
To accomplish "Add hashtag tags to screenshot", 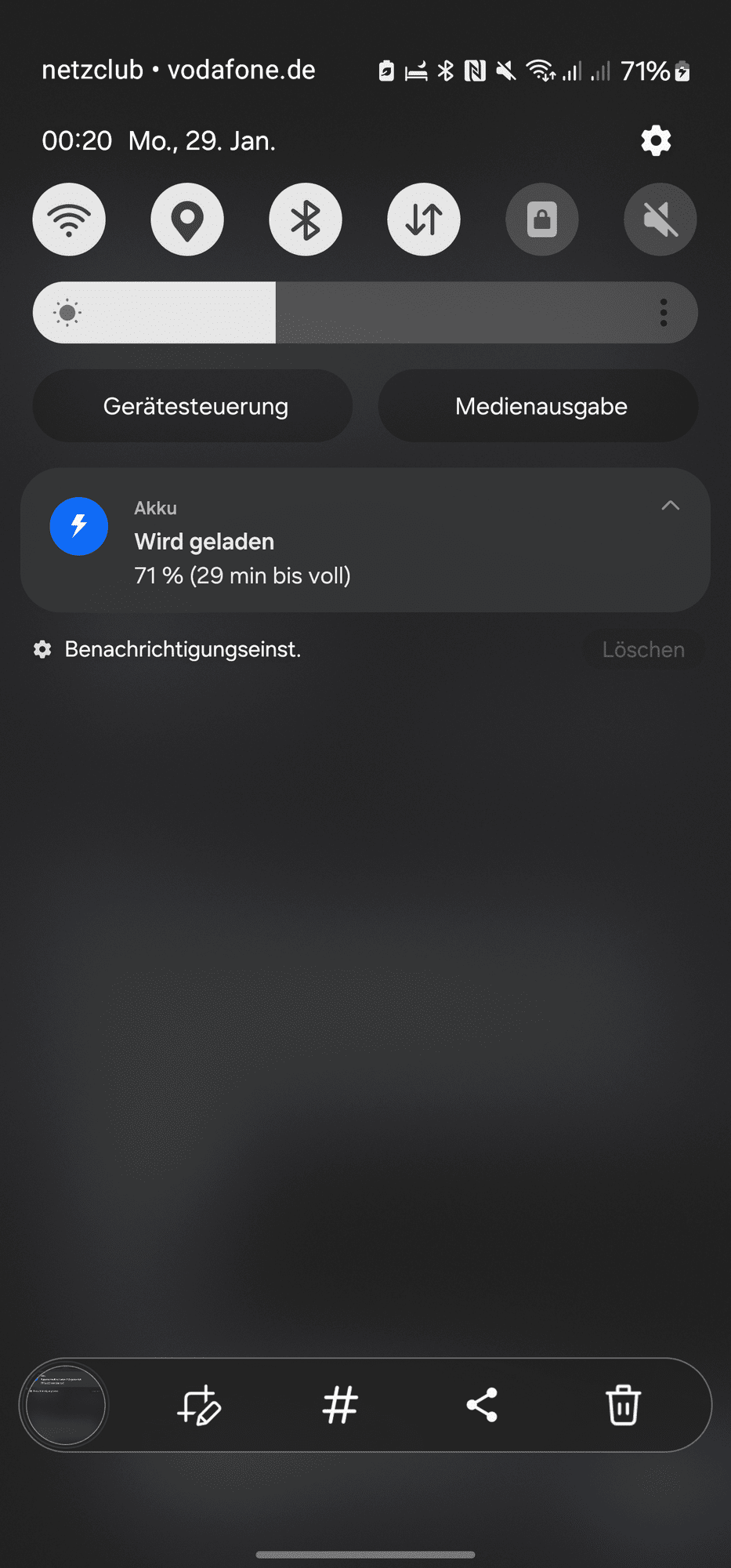I will point(340,1405).
